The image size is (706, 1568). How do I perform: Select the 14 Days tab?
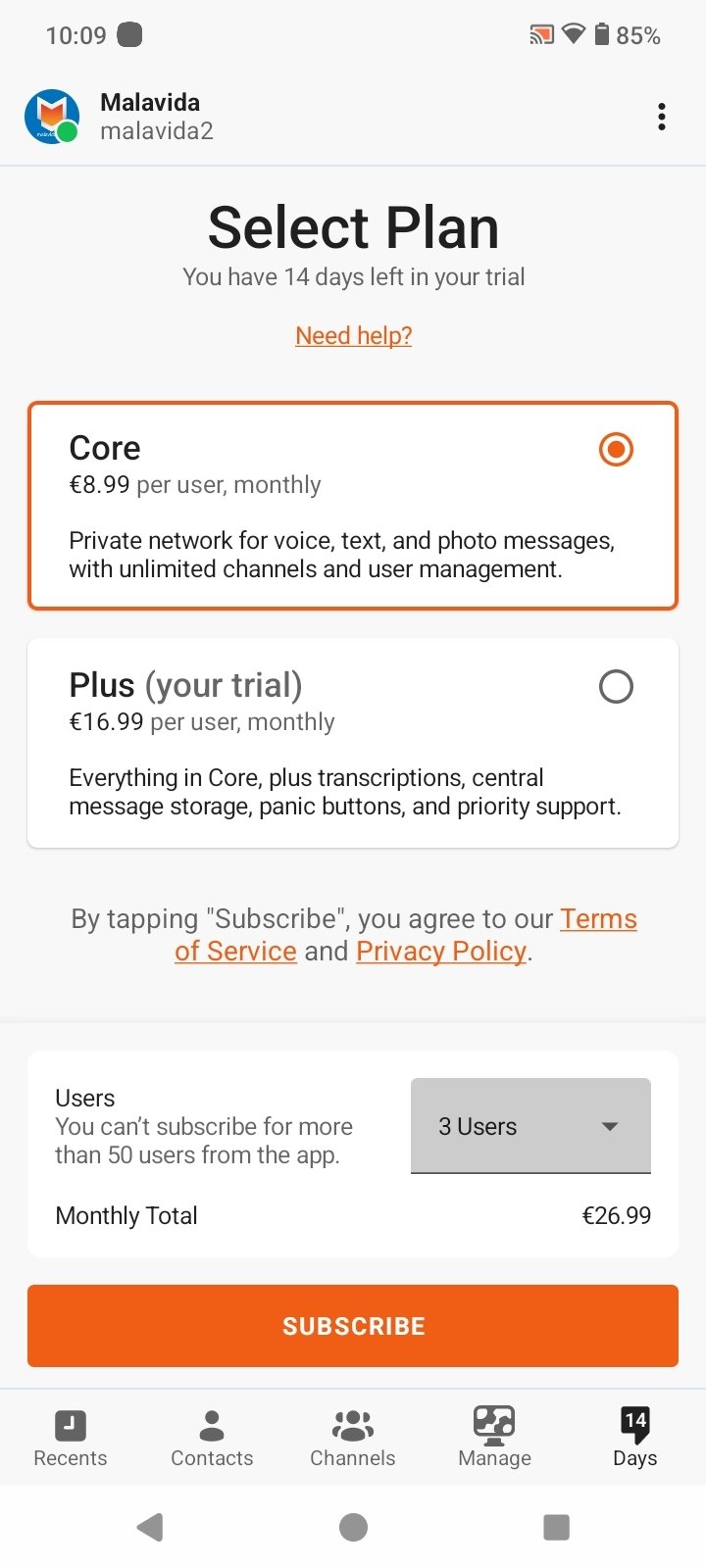pyautogui.click(x=635, y=1437)
